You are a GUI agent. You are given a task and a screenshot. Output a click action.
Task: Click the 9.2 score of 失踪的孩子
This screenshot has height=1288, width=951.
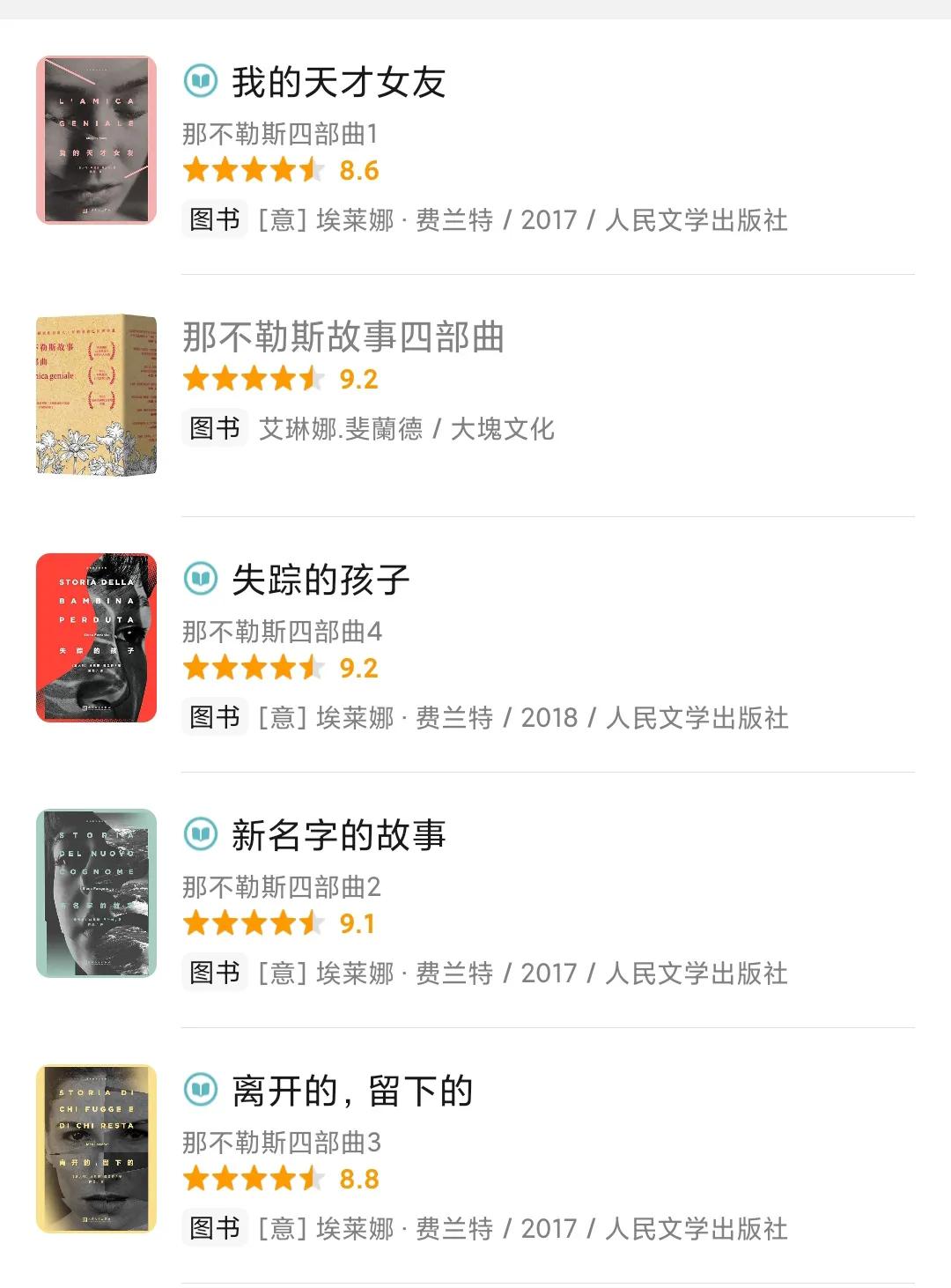(x=356, y=669)
